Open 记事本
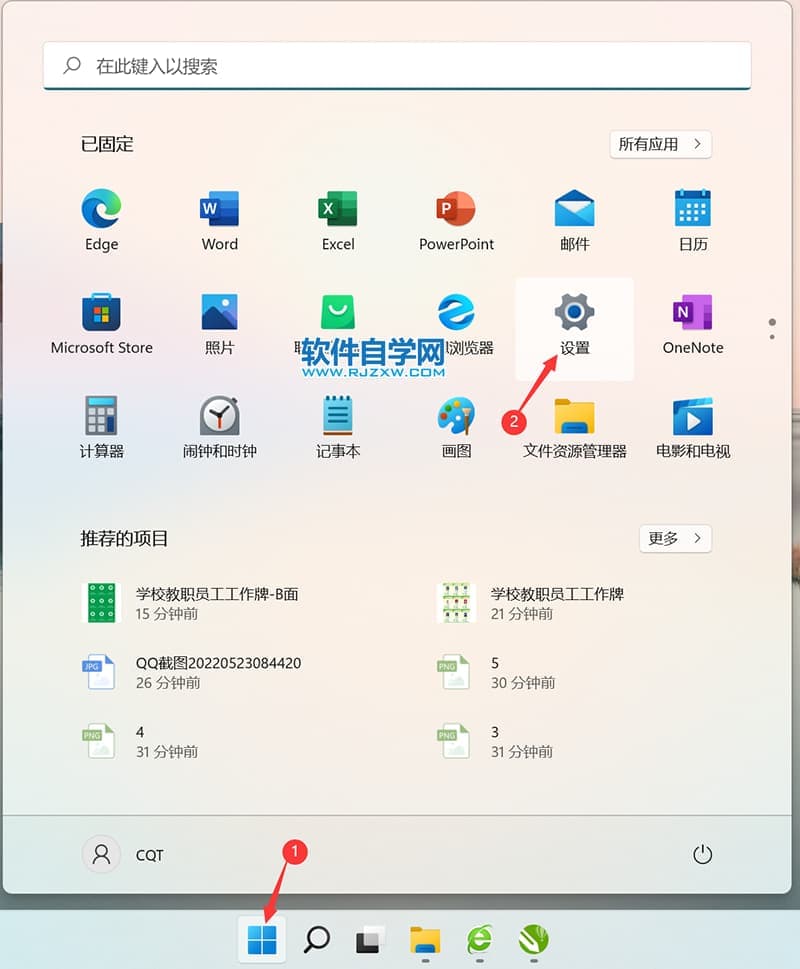The height and width of the screenshot is (969, 800). pyautogui.click(x=338, y=427)
